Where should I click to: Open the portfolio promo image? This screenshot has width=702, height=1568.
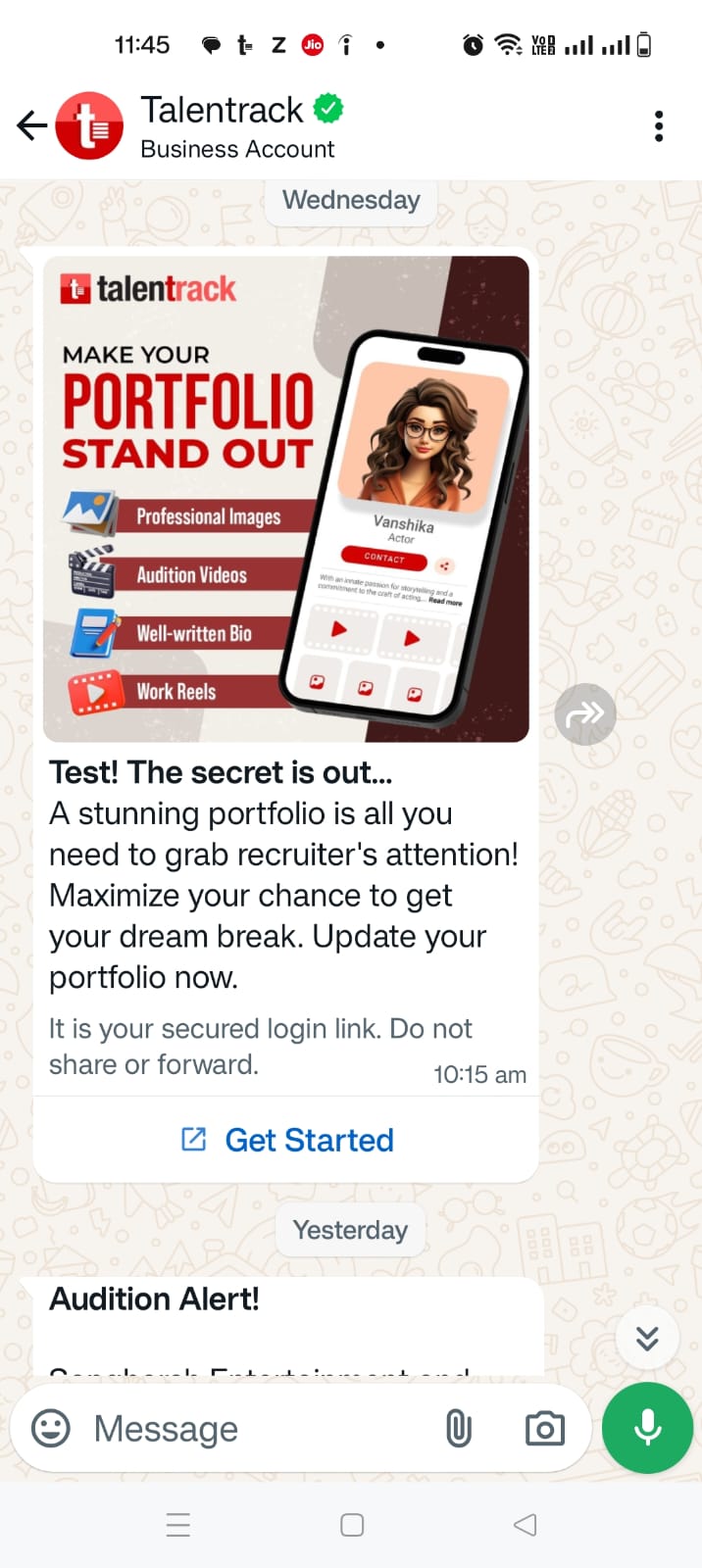286,499
